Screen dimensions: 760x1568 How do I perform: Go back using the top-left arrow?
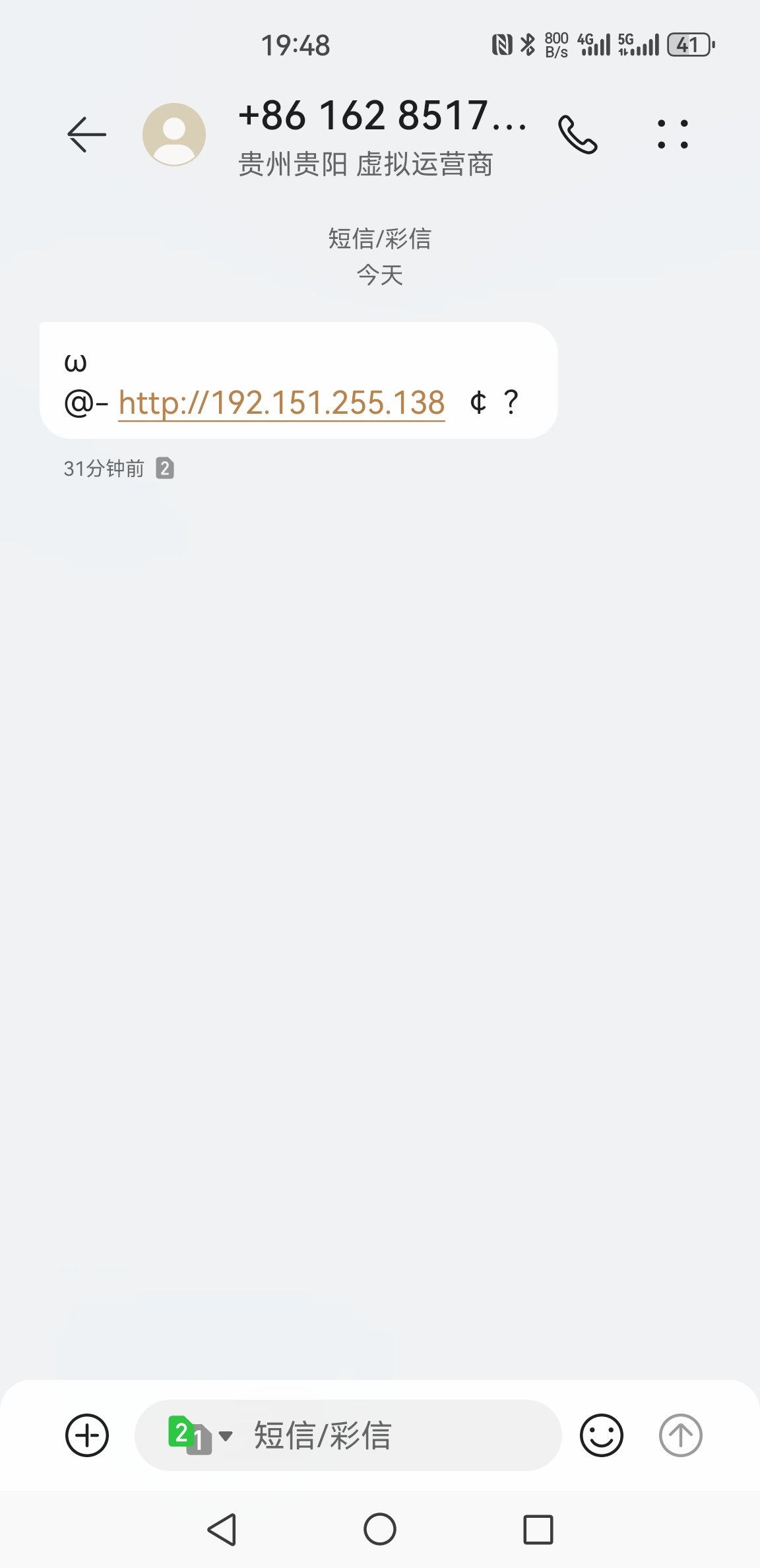click(x=86, y=134)
